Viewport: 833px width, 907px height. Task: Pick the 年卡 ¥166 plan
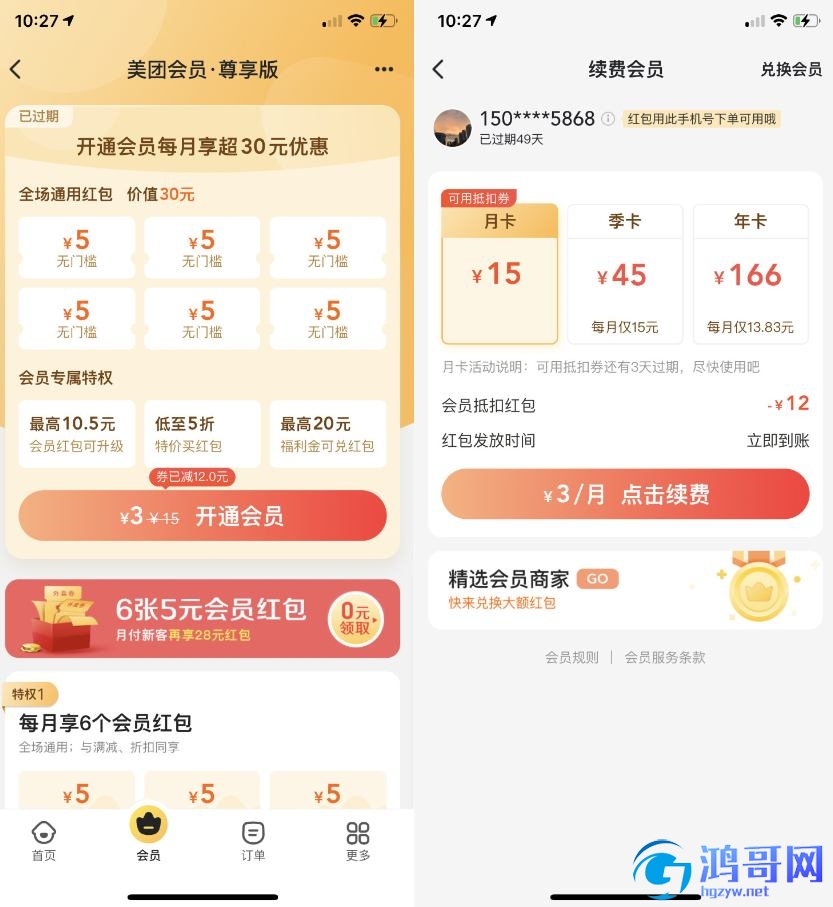750,274
